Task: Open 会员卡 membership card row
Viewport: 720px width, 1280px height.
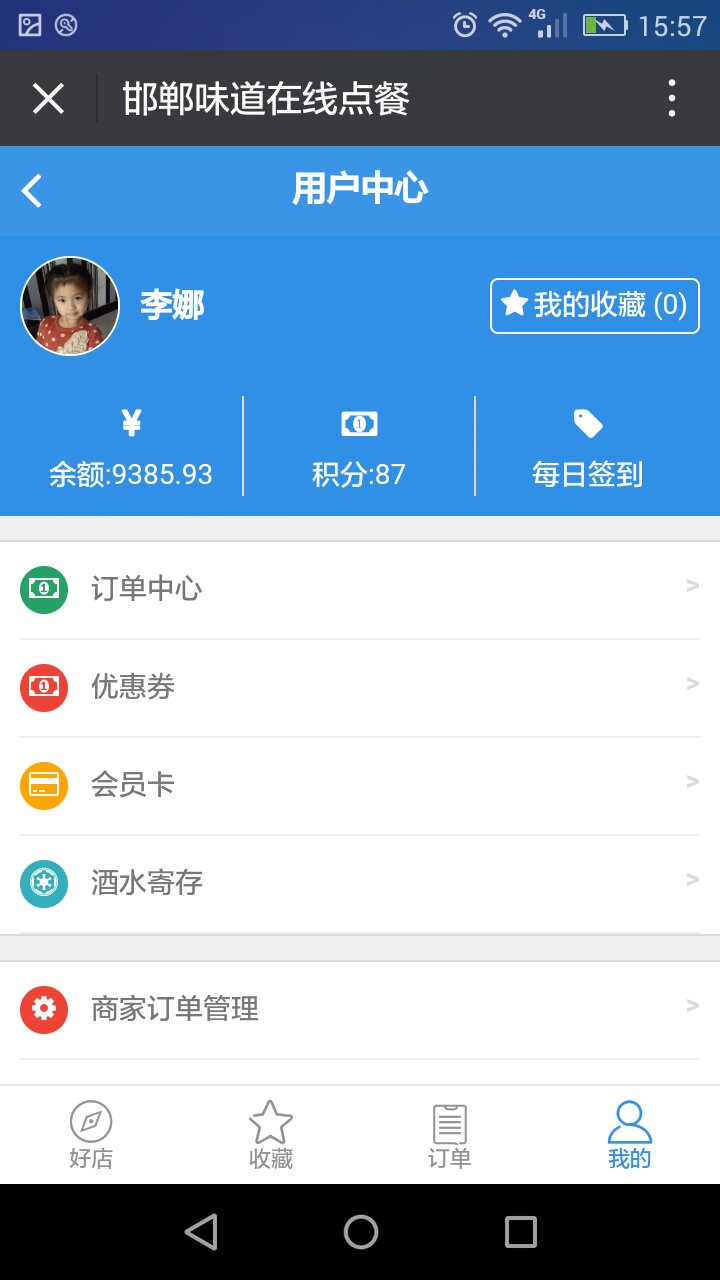Action: (360, 785)
